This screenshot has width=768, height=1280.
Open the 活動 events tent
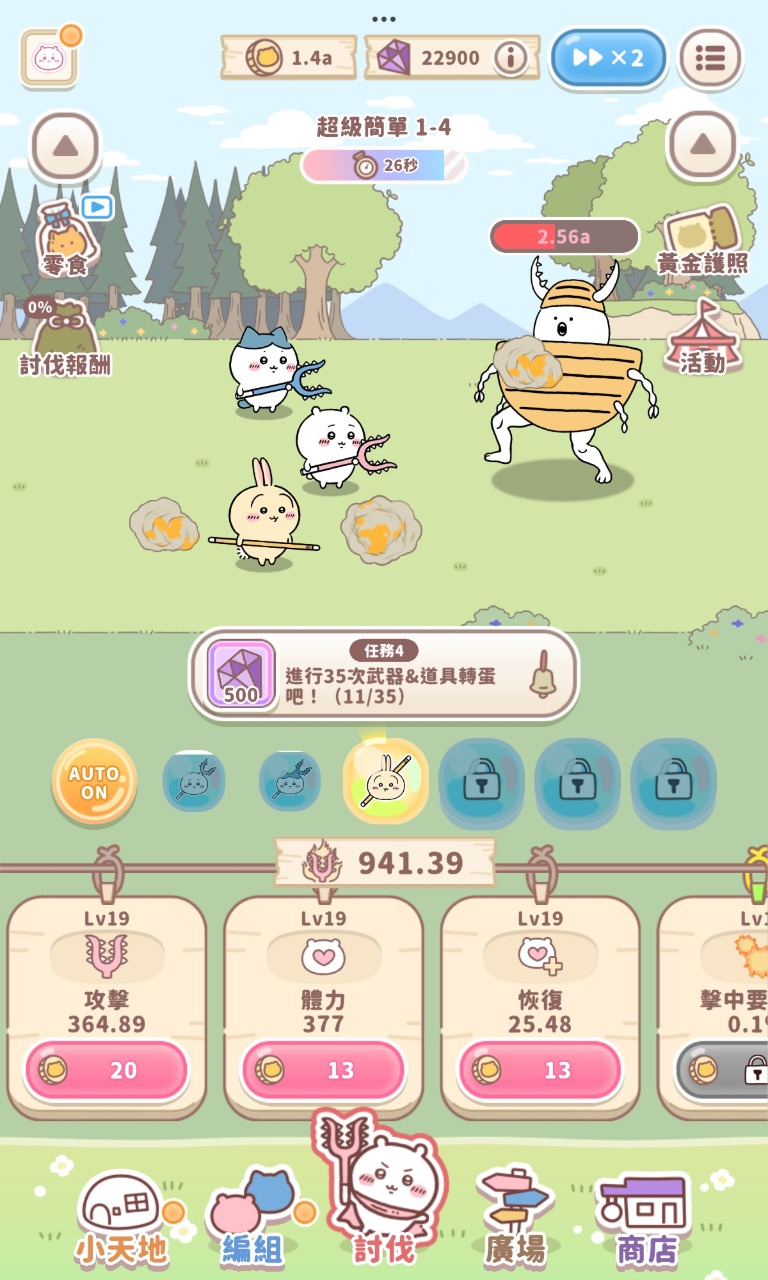[704, 337]
